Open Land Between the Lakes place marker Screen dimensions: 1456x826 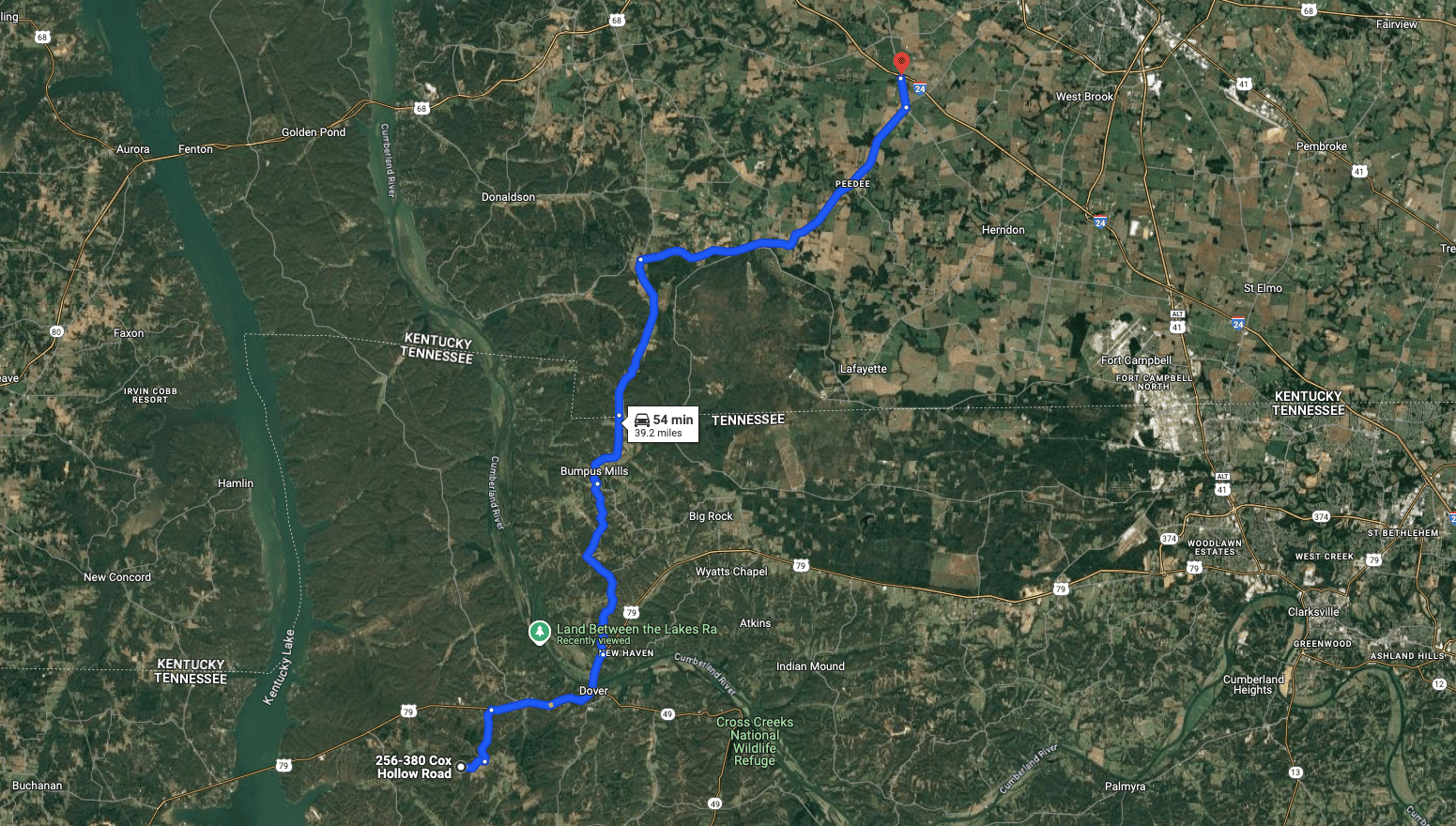pos(539,633)
